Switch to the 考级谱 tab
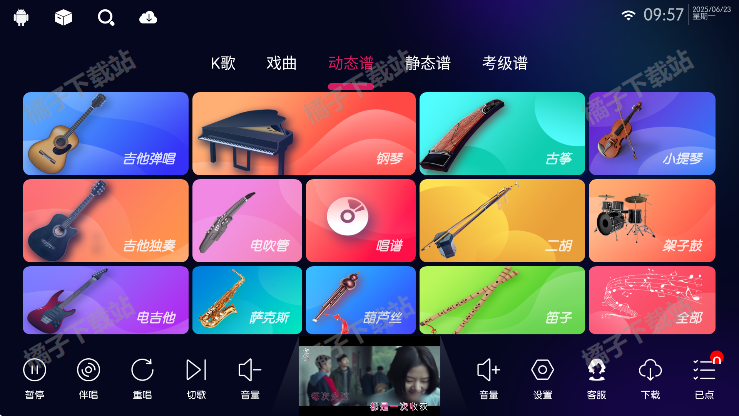 point(505,63)
